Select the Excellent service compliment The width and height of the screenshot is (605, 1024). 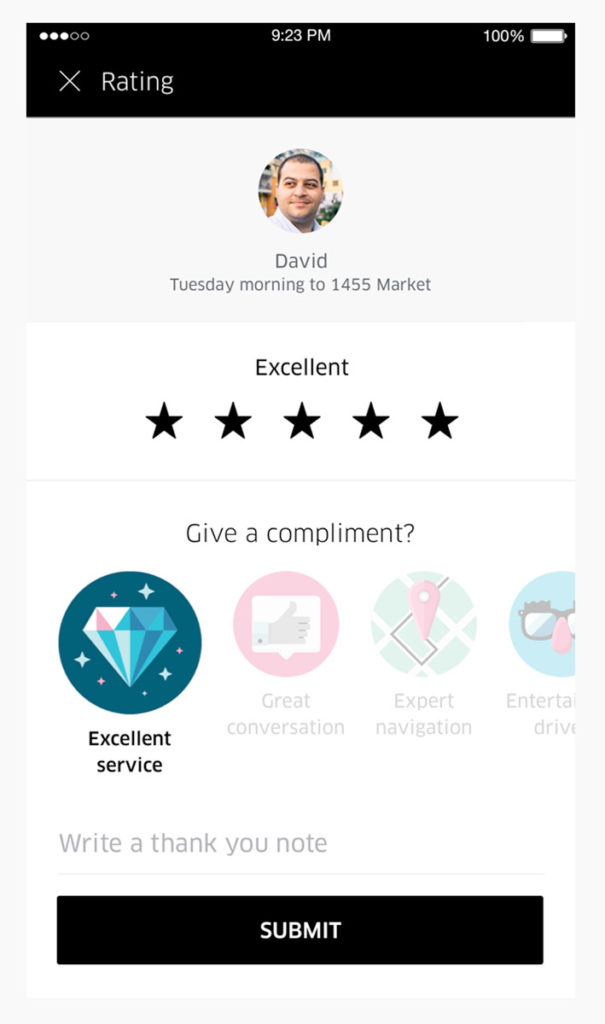pos(130,643)
